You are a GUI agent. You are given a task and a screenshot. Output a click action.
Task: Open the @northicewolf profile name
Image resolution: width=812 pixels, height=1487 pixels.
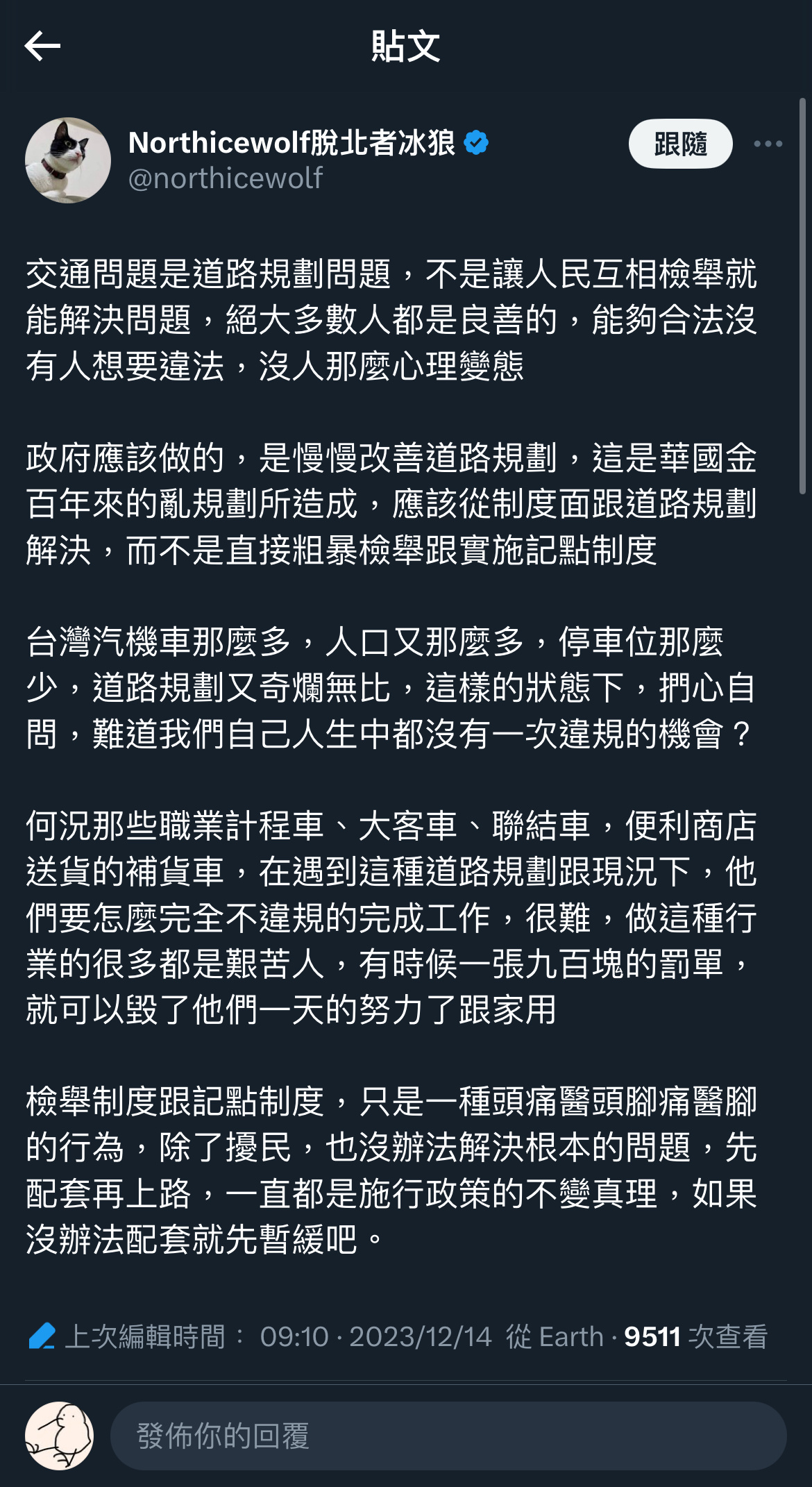291,143
